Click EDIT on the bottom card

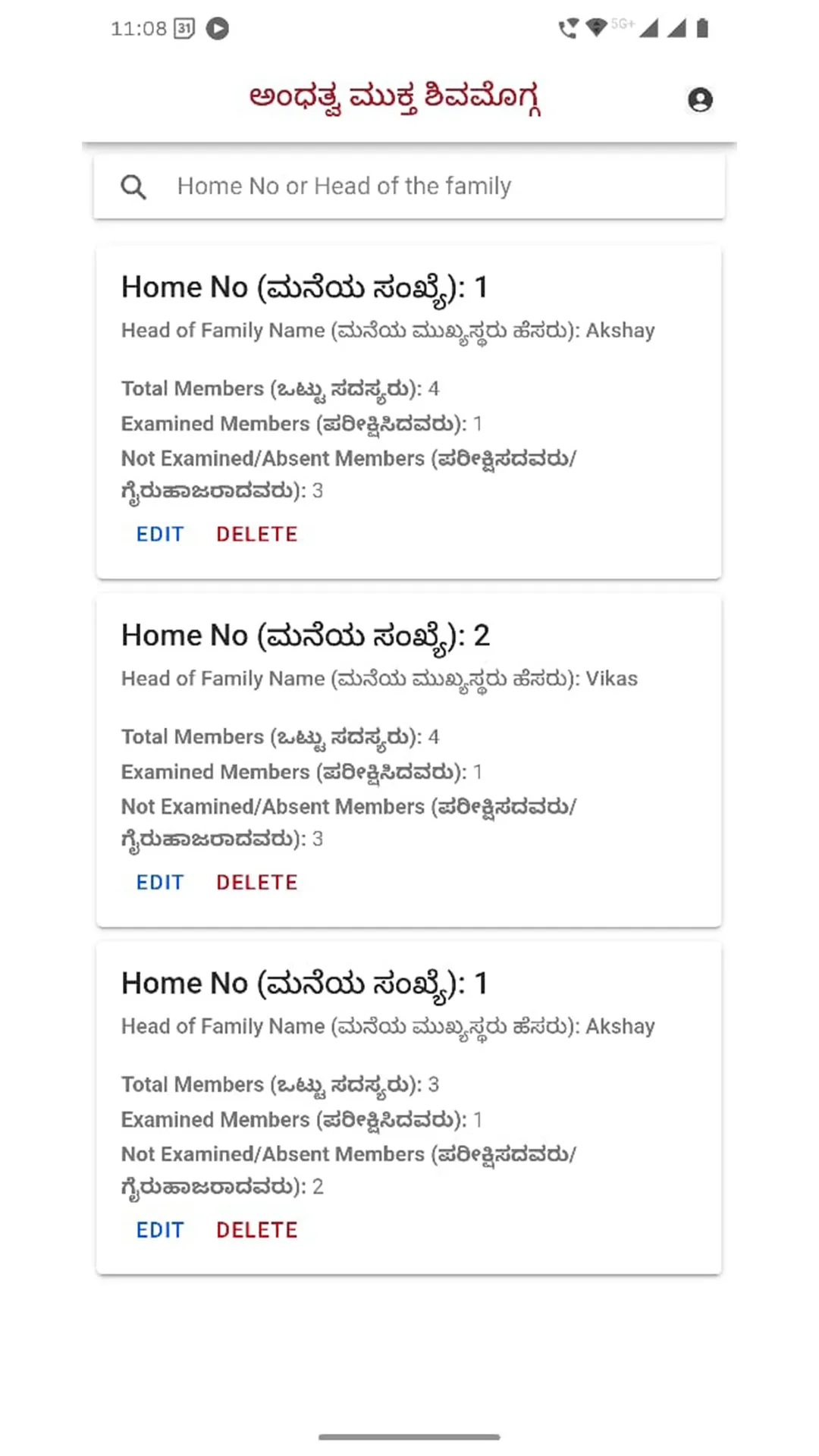[159, 1229]
